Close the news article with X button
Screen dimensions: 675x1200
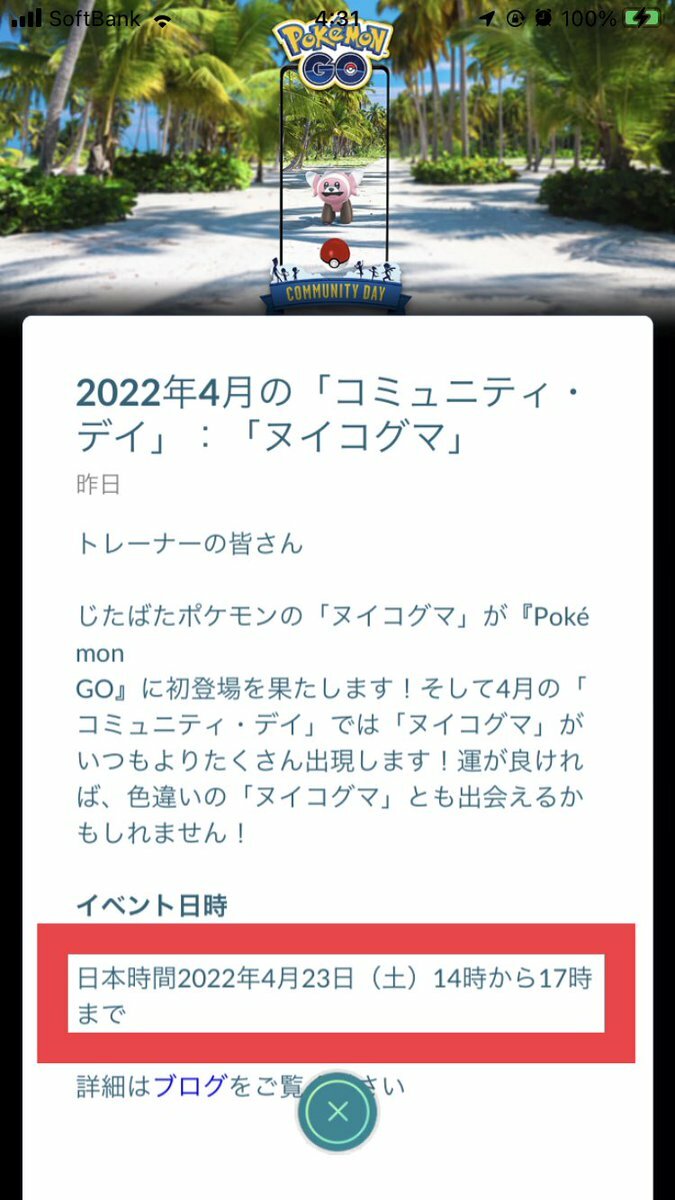(x=338, y=1111)
